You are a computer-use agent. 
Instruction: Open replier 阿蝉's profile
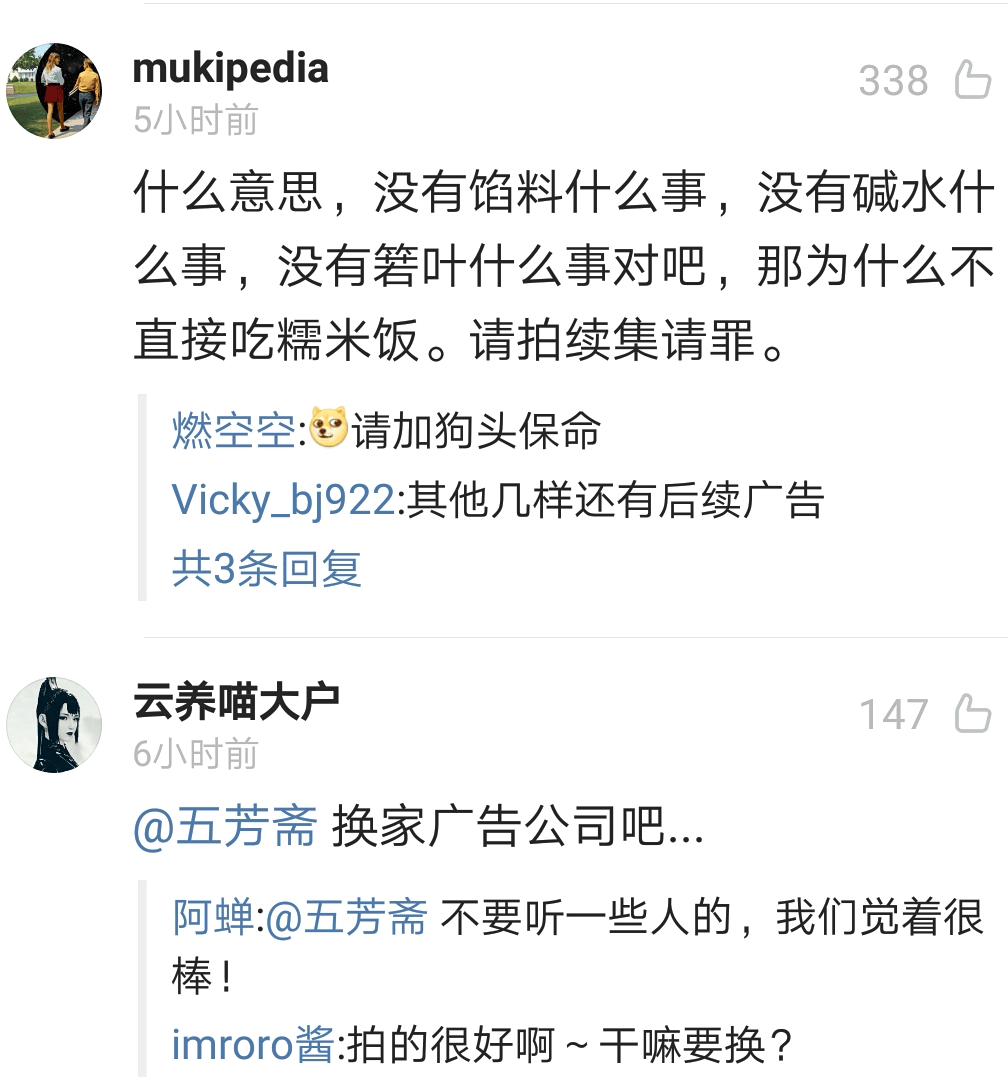[x=213, y=917]
